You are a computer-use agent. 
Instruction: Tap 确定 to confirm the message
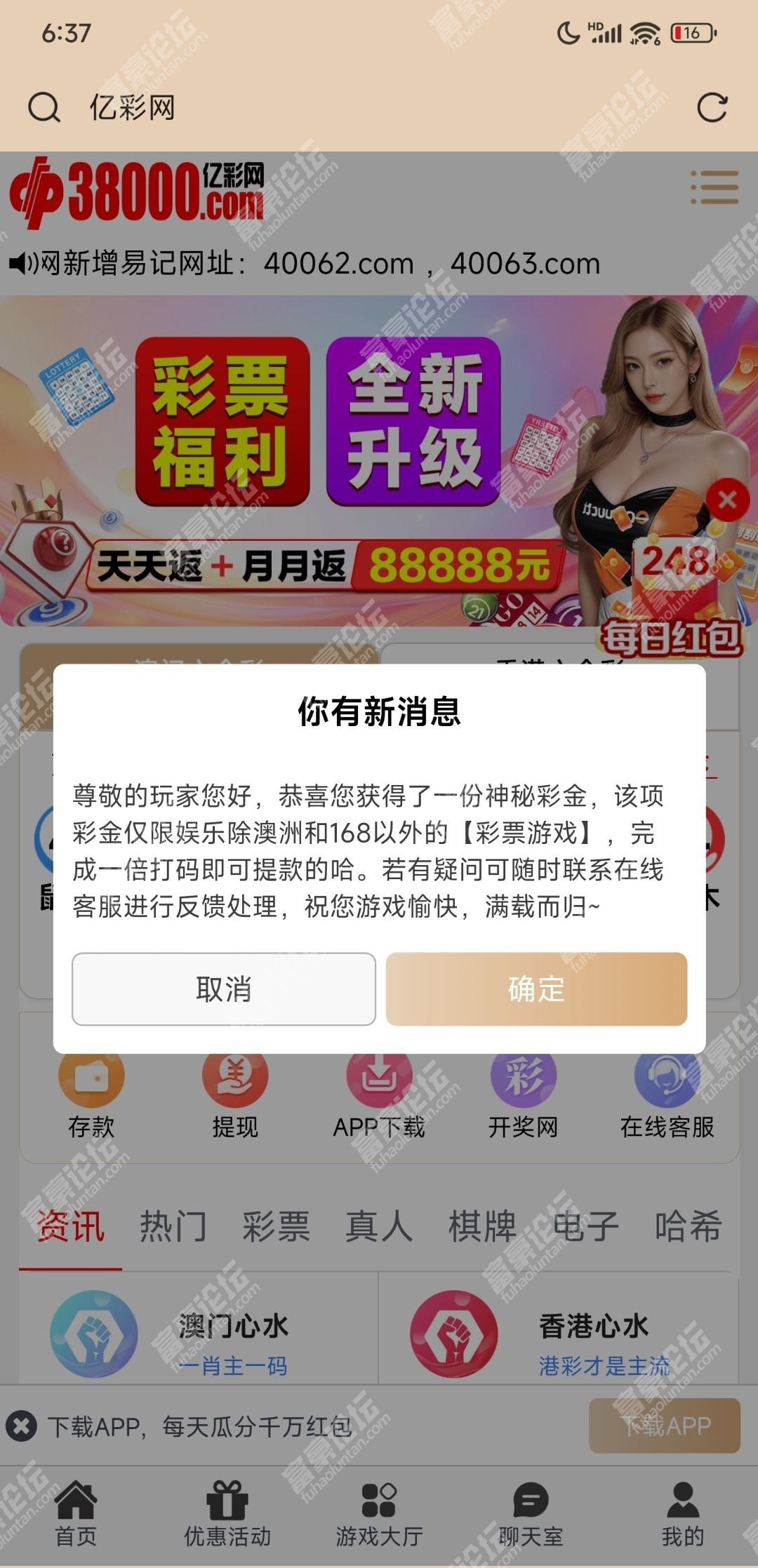[536, 989]
